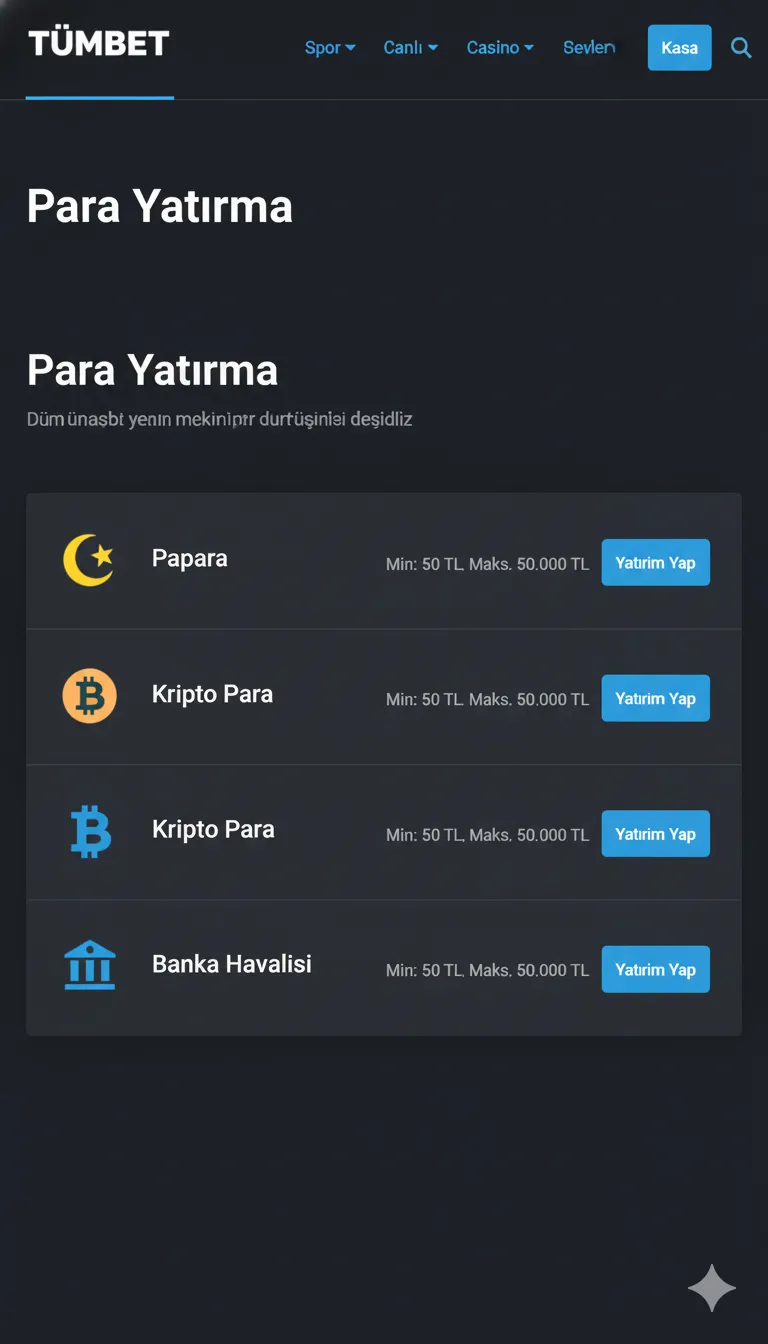Click the Banka Havalisi bank building icon
Viewport: 768px width, 1344px height.
pyautogui.click(x=89, y=965)
